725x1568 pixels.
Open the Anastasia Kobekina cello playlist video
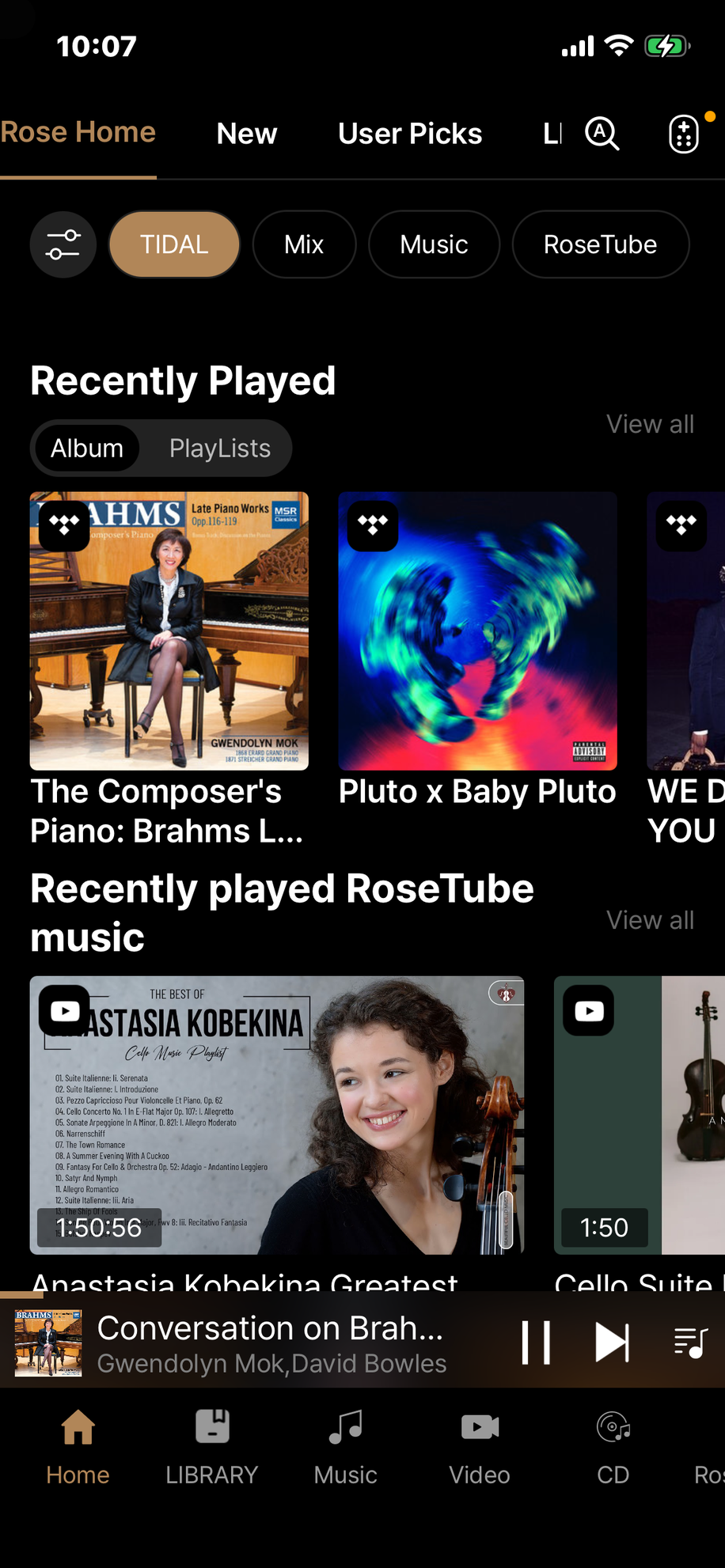tap(277, 1115)
